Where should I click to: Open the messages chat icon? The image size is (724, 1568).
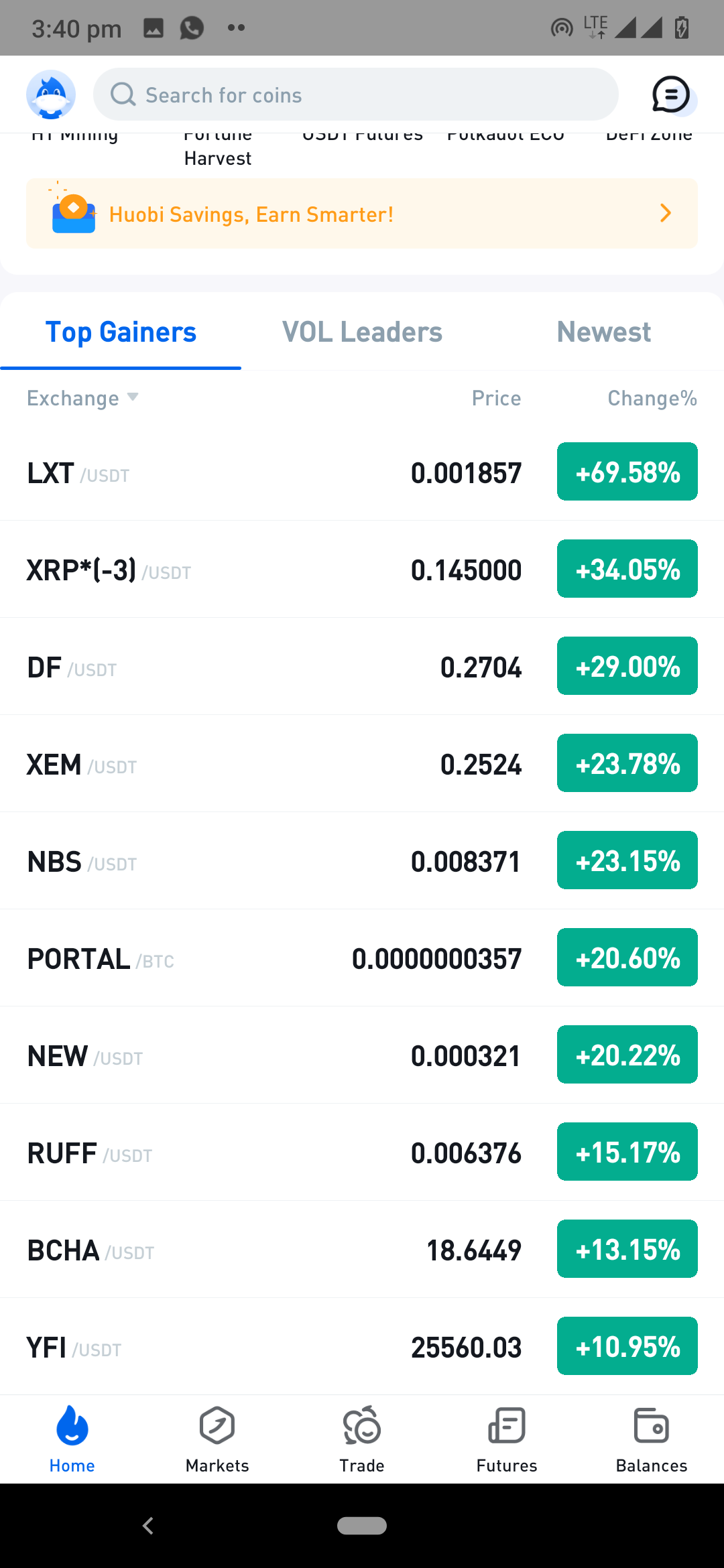click(672, 94)
